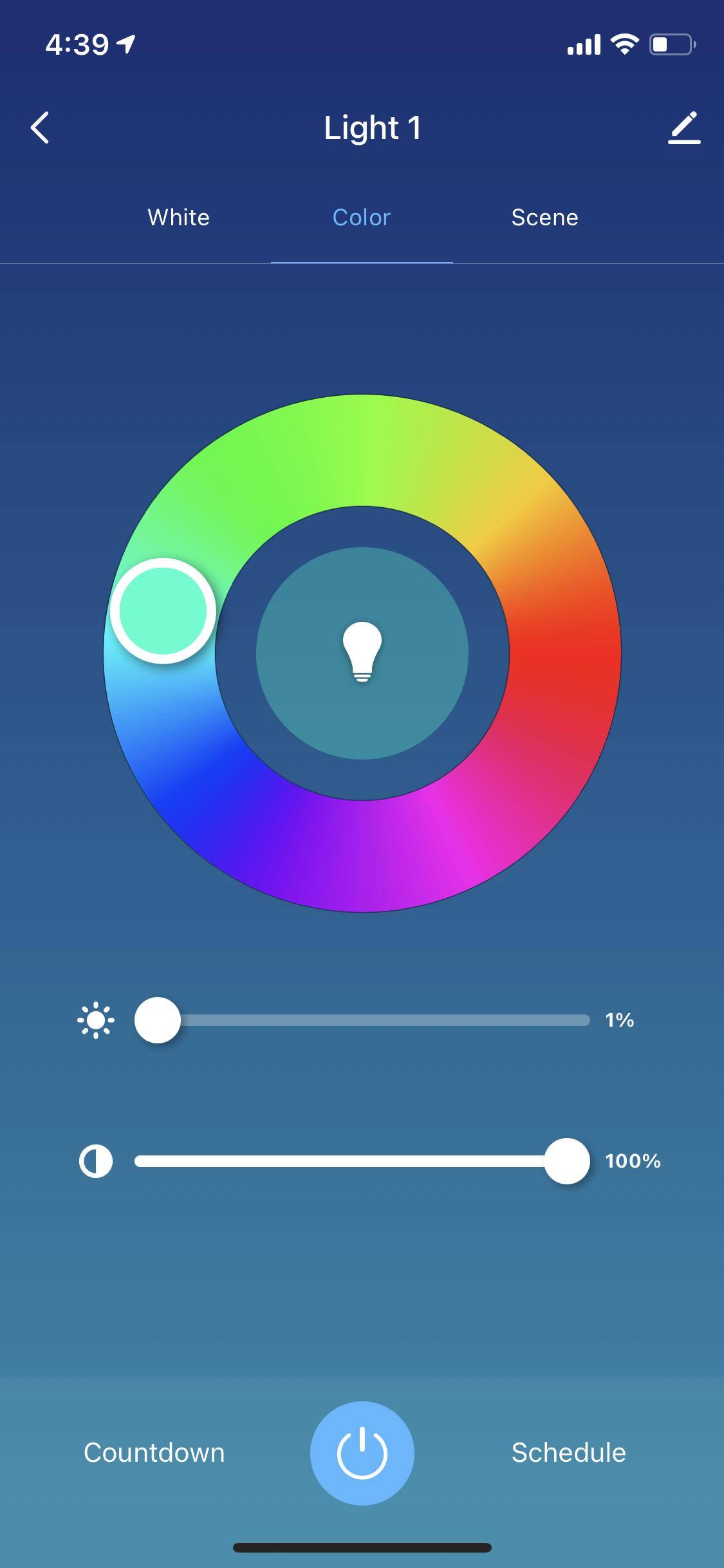Go back from Light 1 screen
The image size is (724, 1568).
point(40,127)
